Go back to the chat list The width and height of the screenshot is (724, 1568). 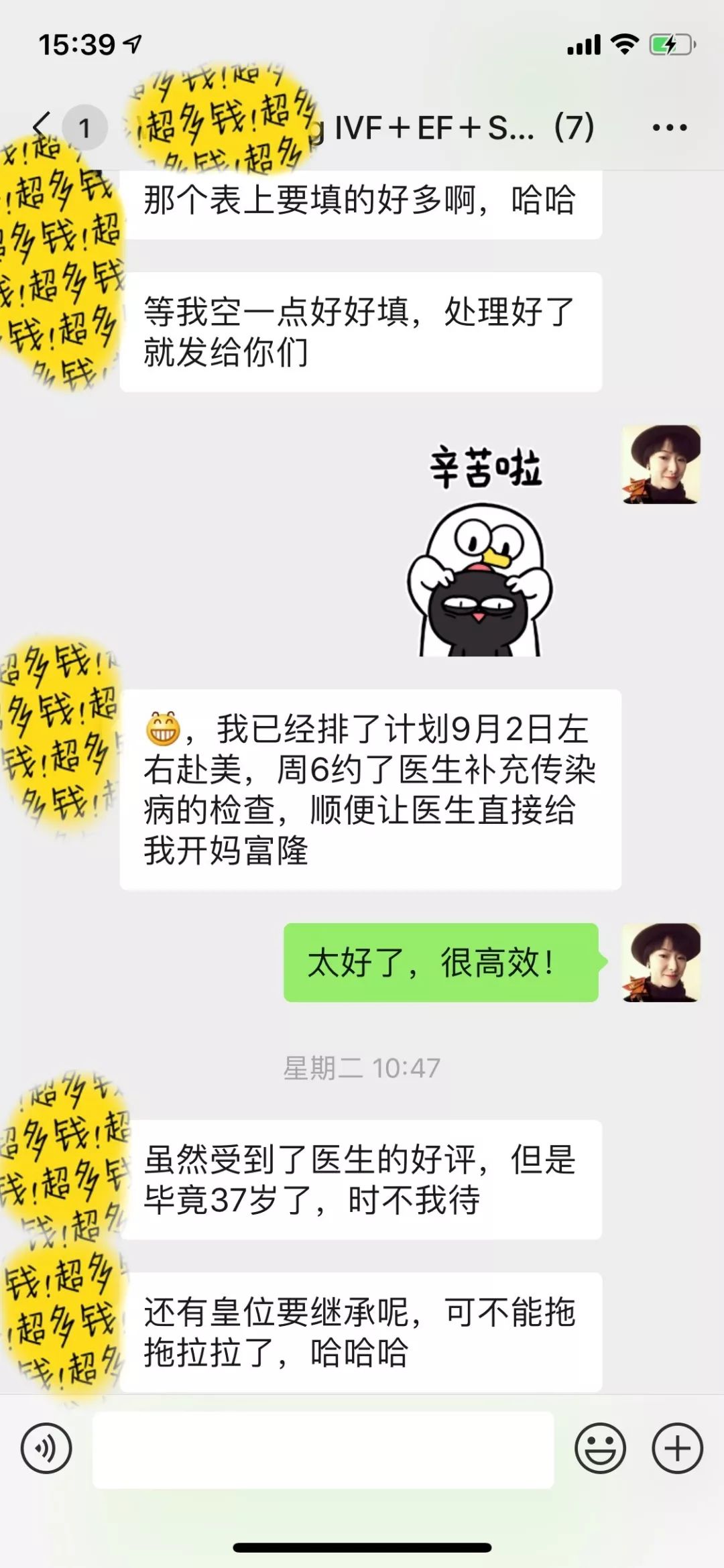coord(43,126)
